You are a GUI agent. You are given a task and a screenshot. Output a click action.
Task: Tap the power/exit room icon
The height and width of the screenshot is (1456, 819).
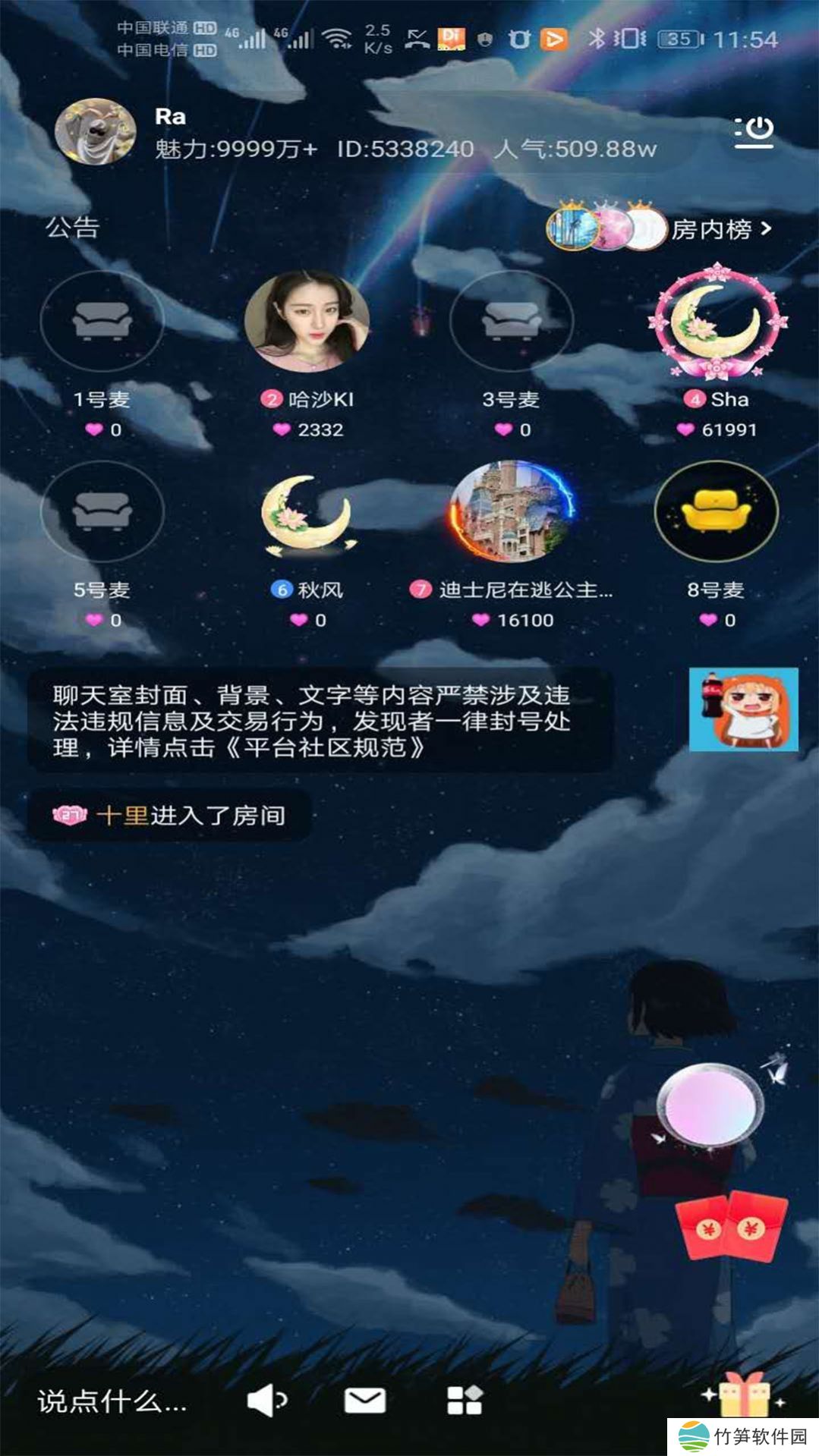pos(754,132)
